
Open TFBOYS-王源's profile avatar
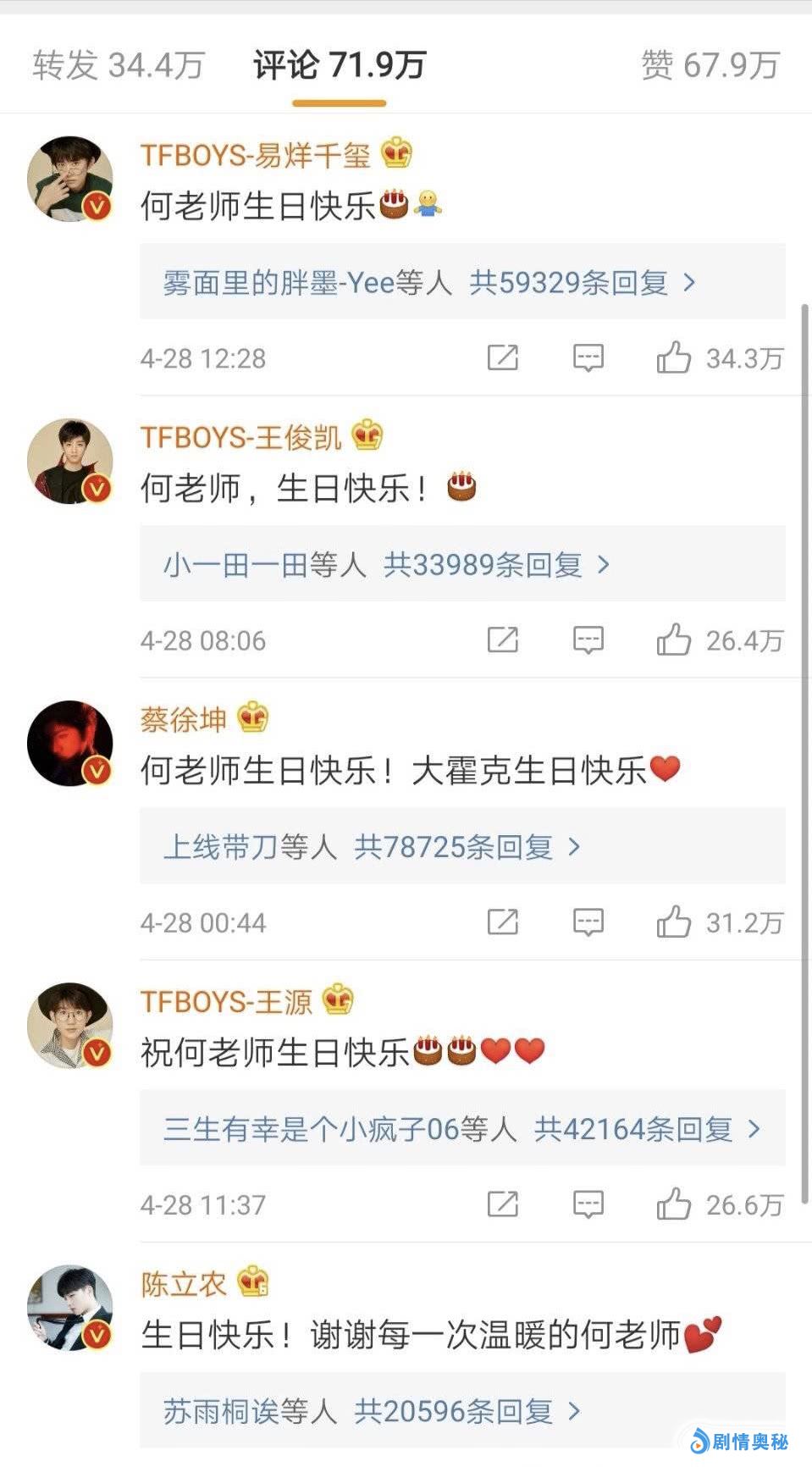pyautogui.click(x=70, y=1025)
